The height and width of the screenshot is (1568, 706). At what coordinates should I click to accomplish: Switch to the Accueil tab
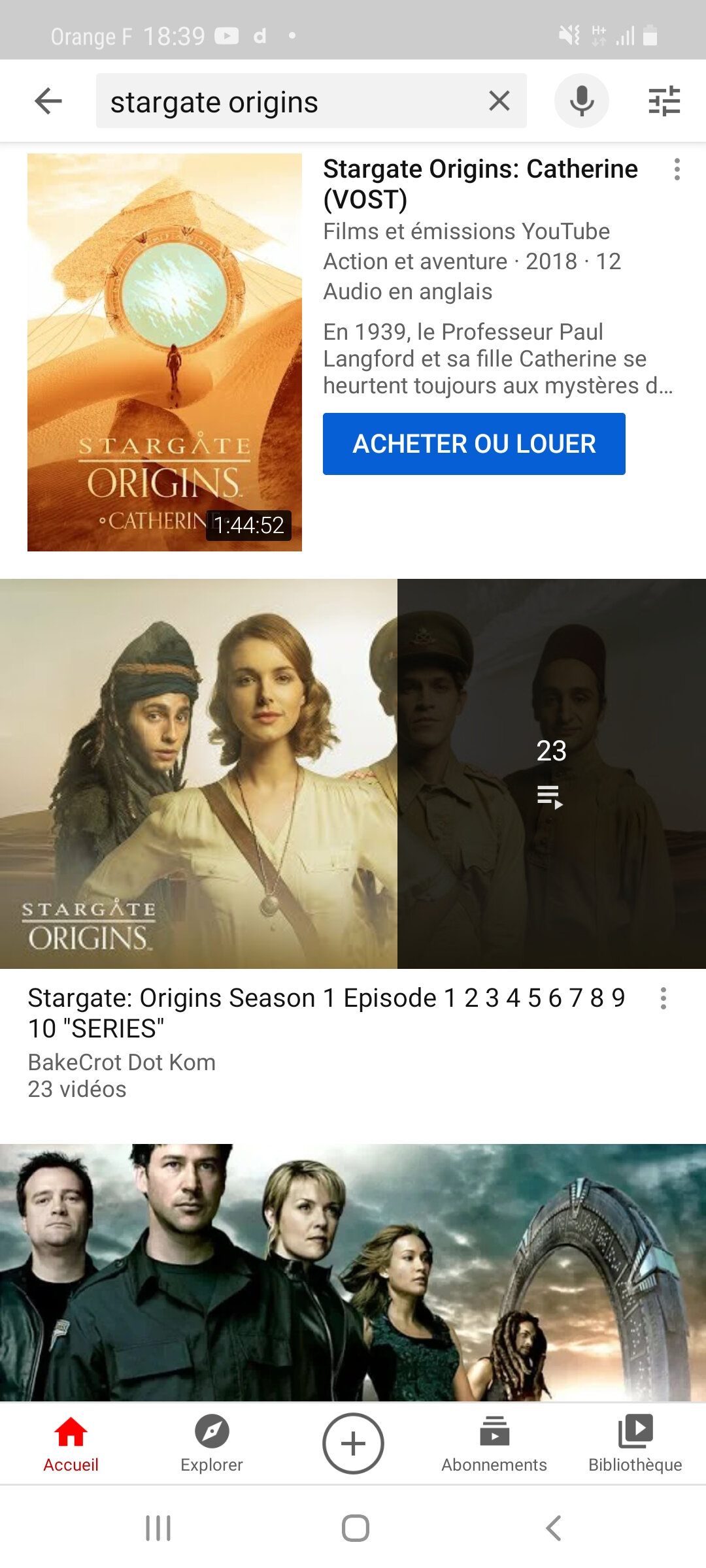click(x=71, y=1444)
